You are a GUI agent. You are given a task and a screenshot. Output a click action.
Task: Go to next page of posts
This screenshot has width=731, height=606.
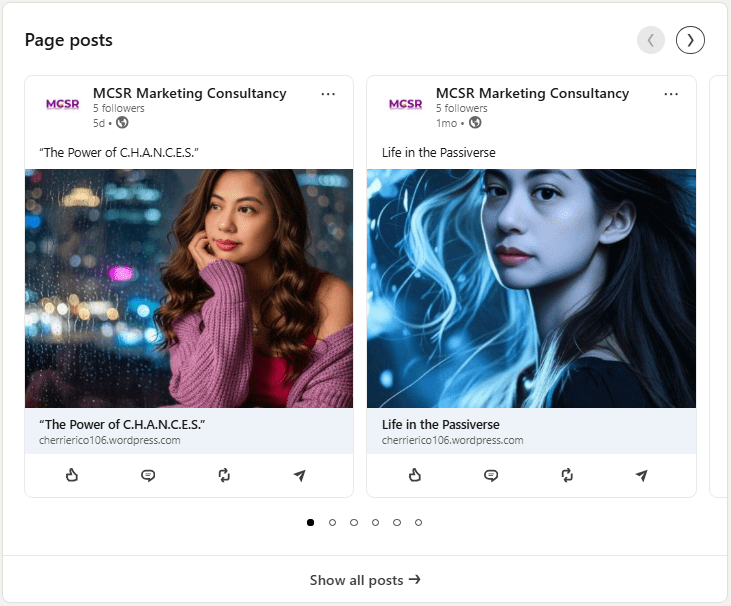690,40
